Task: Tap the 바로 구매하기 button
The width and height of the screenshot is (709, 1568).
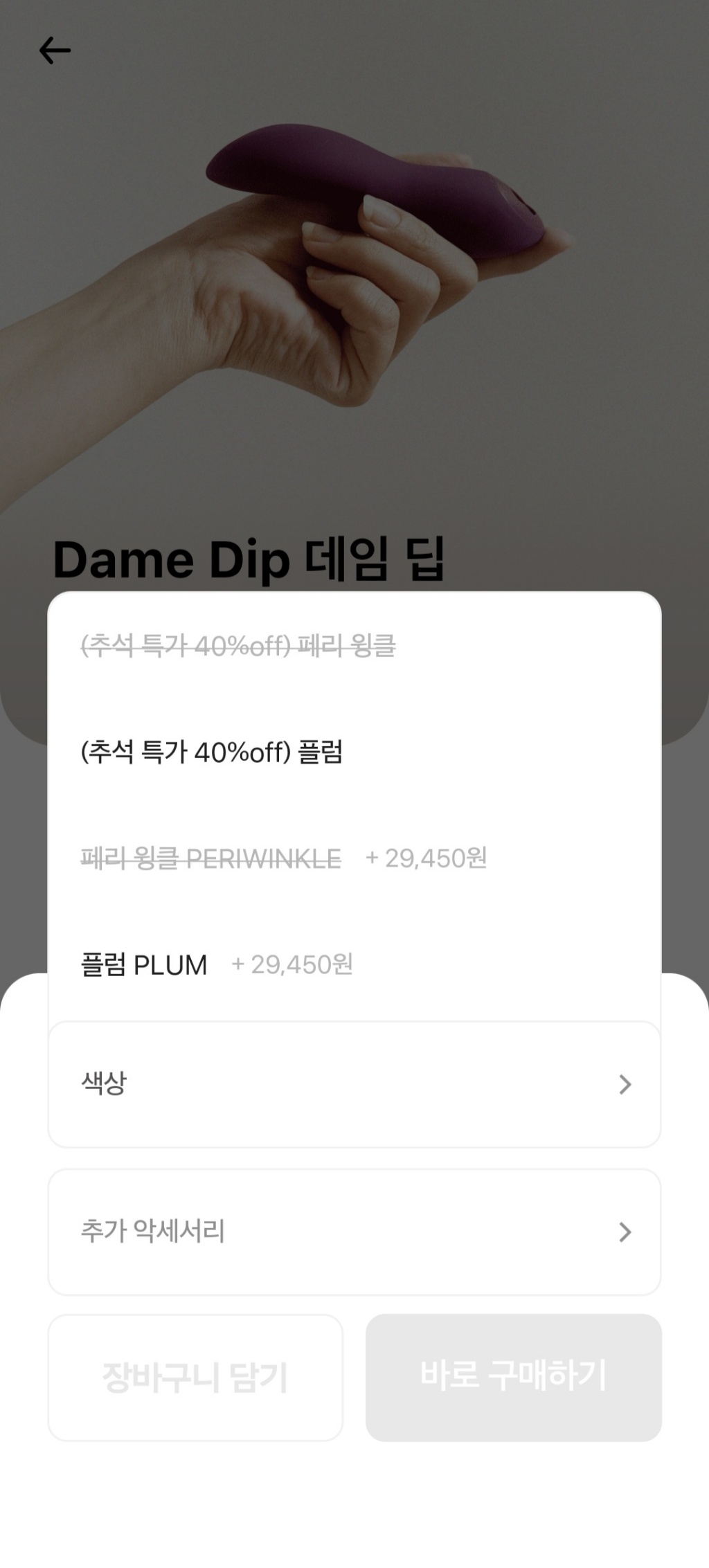Action: tap(513, 1377)
